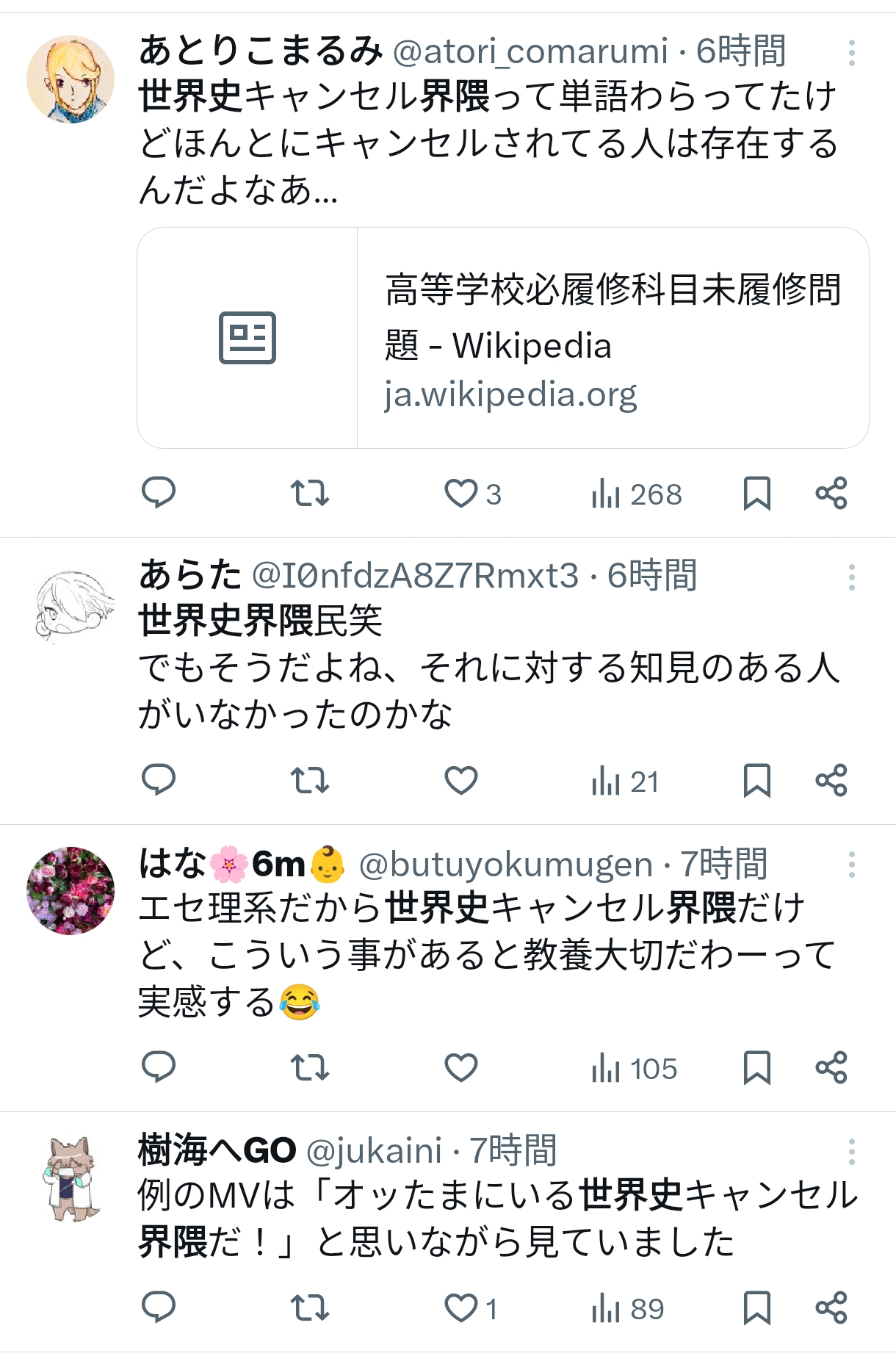Screen dimensions: 896x1367
Task: Open あらた's profile picture
Action: tap(71, 606)
